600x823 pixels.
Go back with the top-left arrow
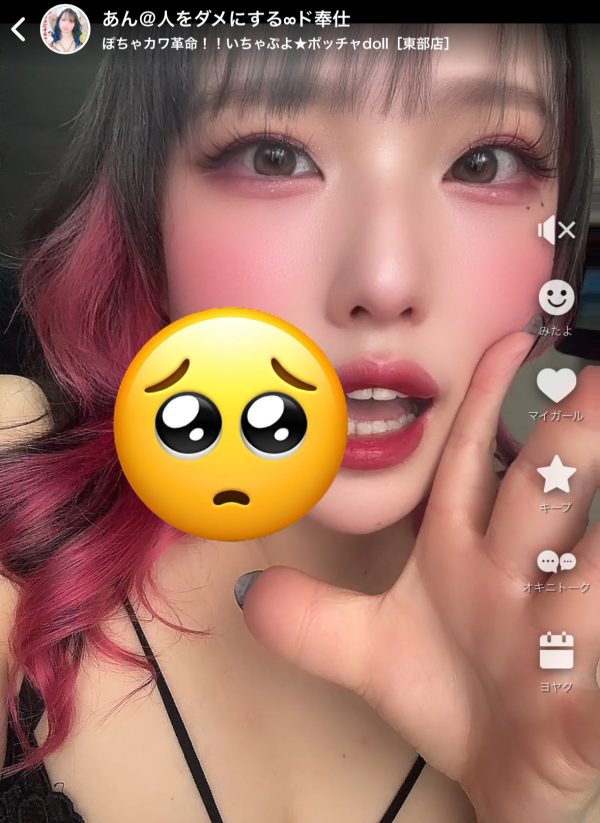click(x=17, y=30)
